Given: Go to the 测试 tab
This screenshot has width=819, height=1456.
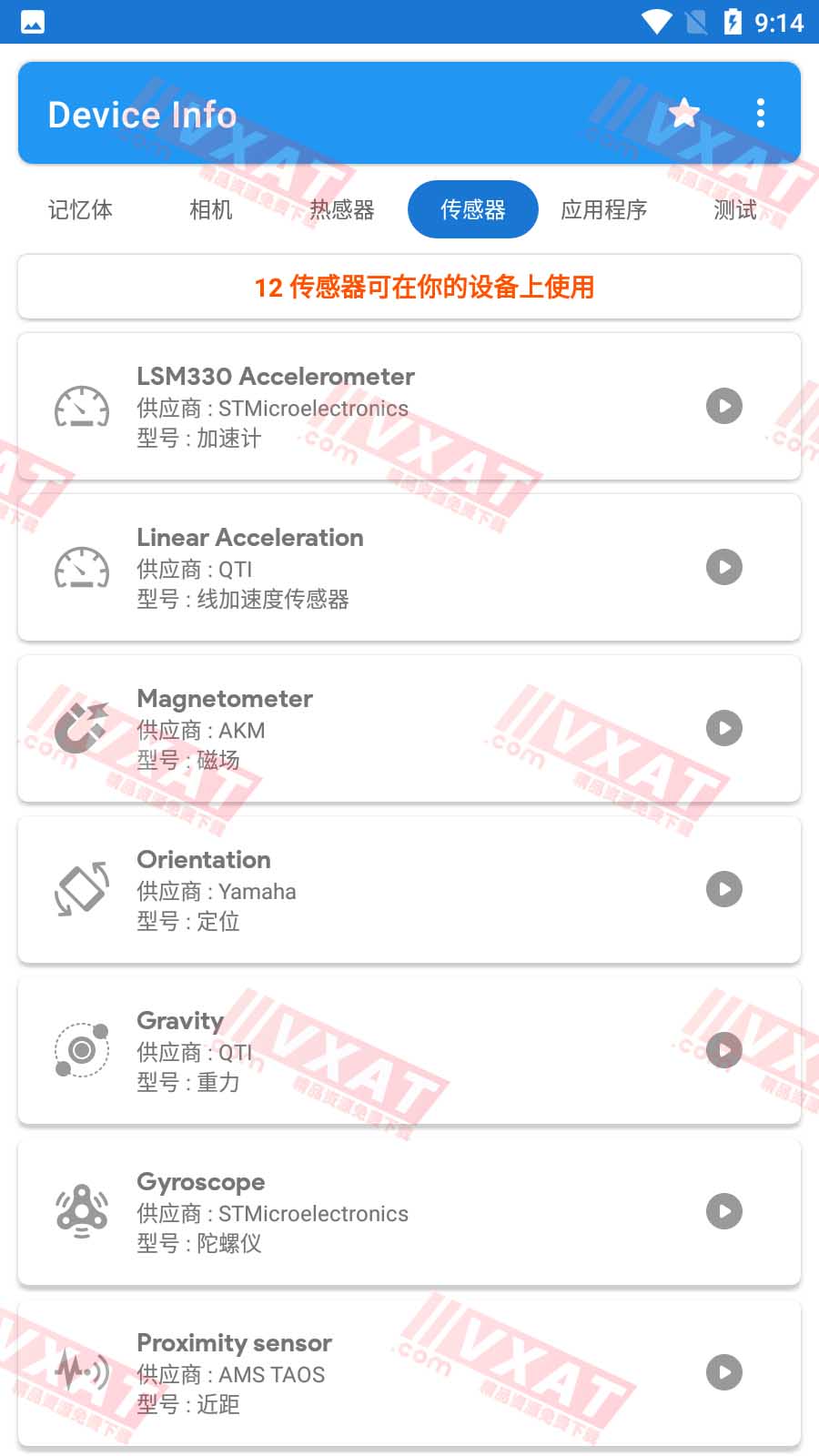Looking at the screenshot, I should pyautogui.click(x=735, y=210).
